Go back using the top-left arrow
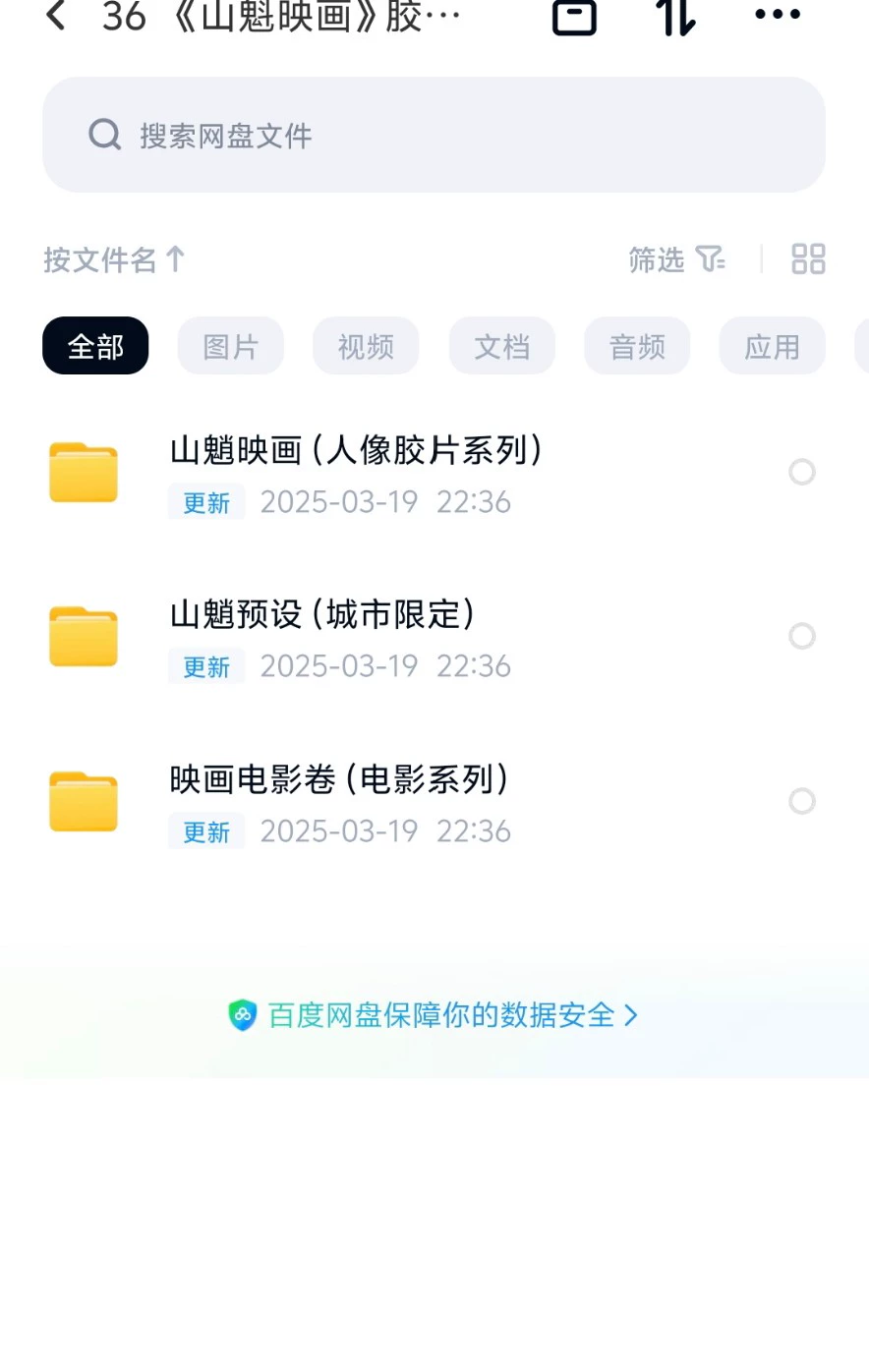Image resolution: width=869 pixels, height=1372 pixels. tap(57, 16)
